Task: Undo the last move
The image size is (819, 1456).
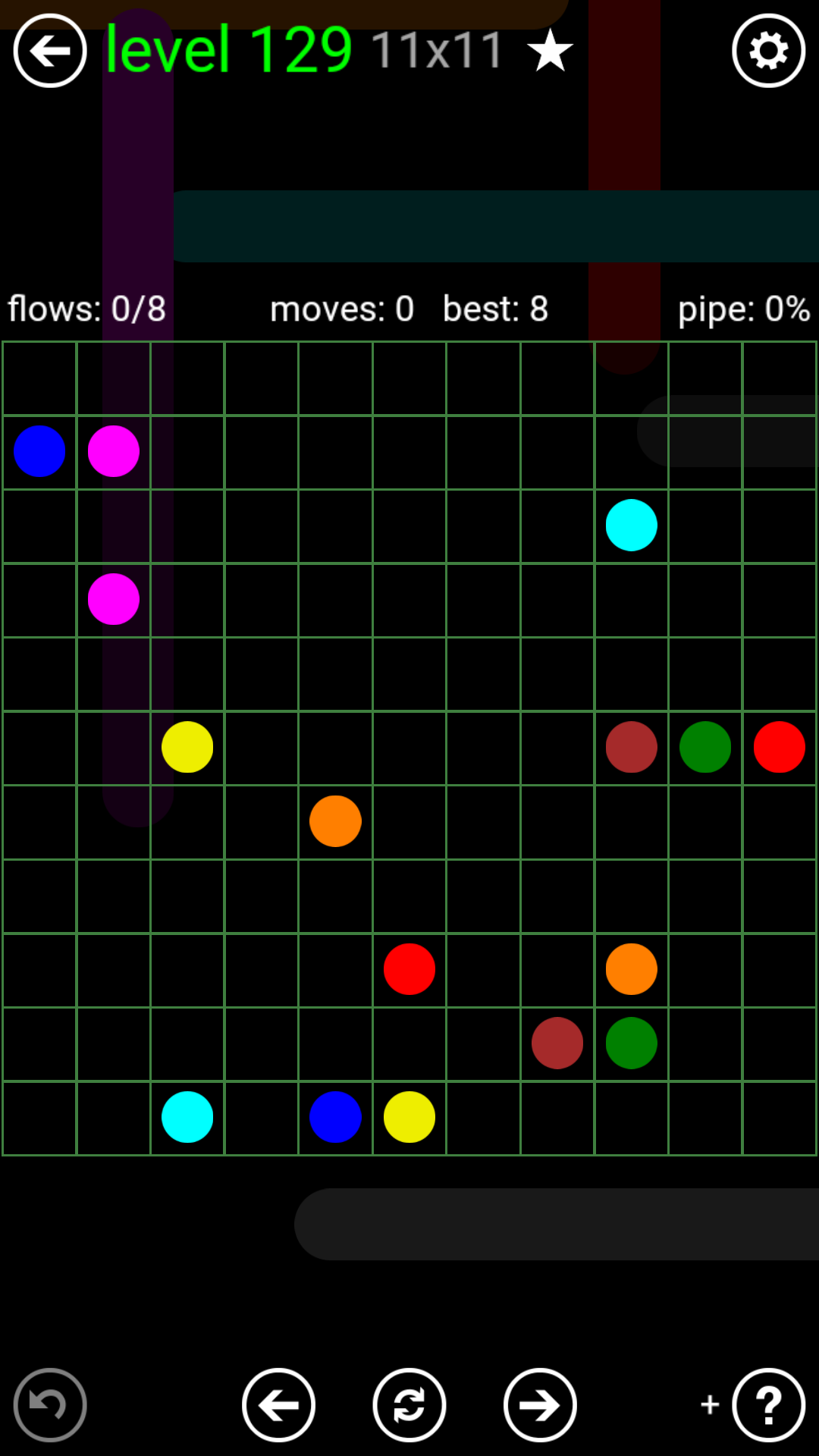Action: click(x=50, y=1404)
